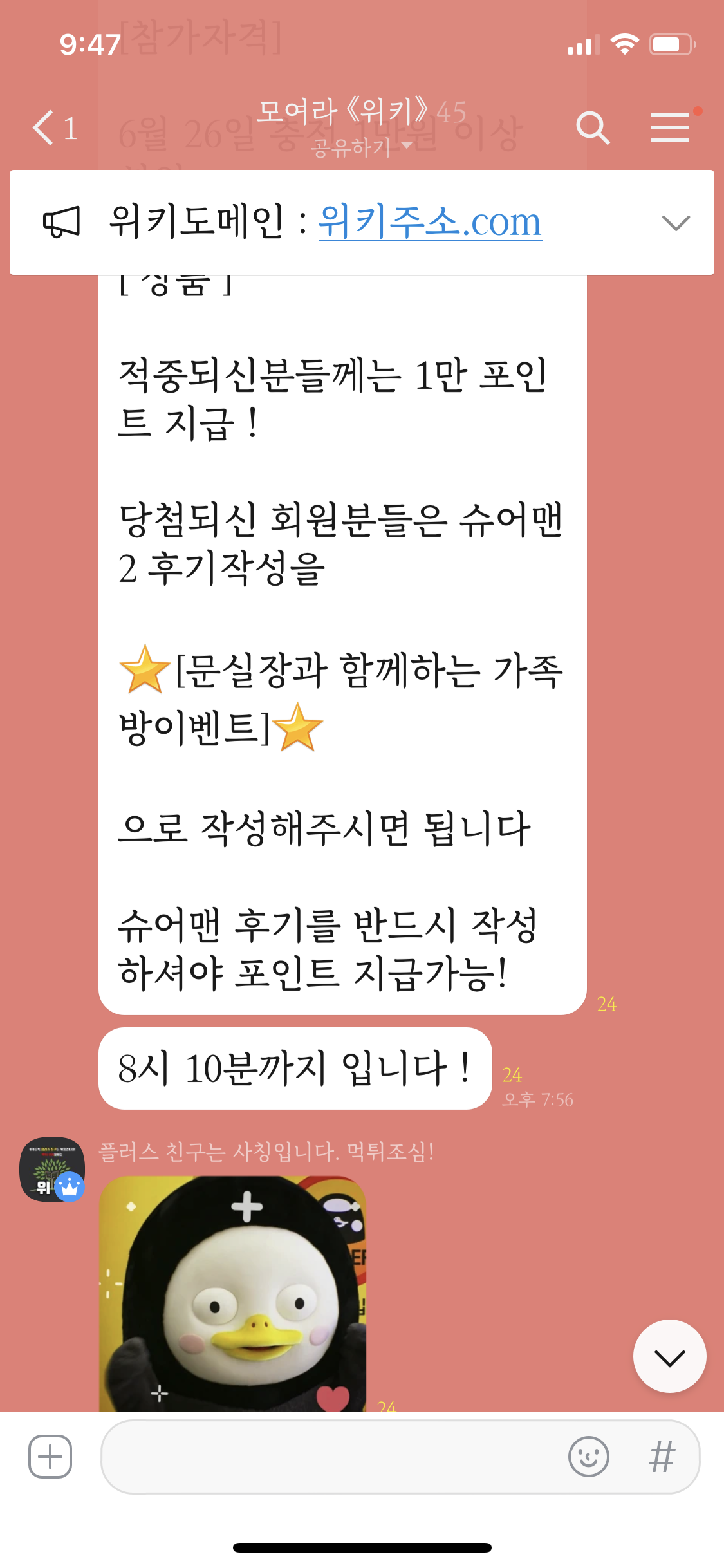
Task: Open the chat room hamburger menu
Action: click(670, 127)
